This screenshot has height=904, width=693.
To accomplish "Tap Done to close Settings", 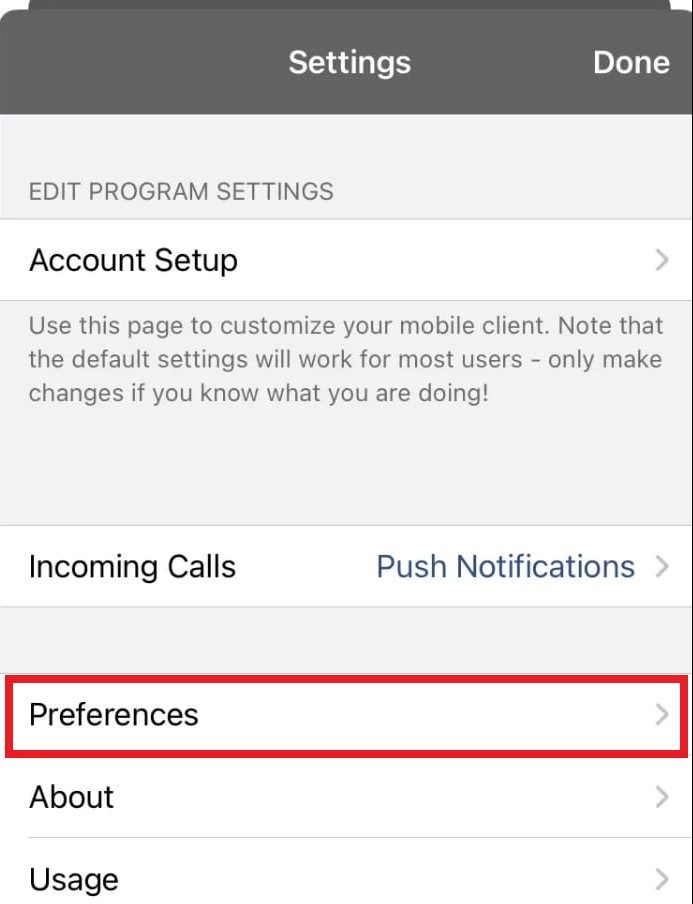I will (630, 62).
